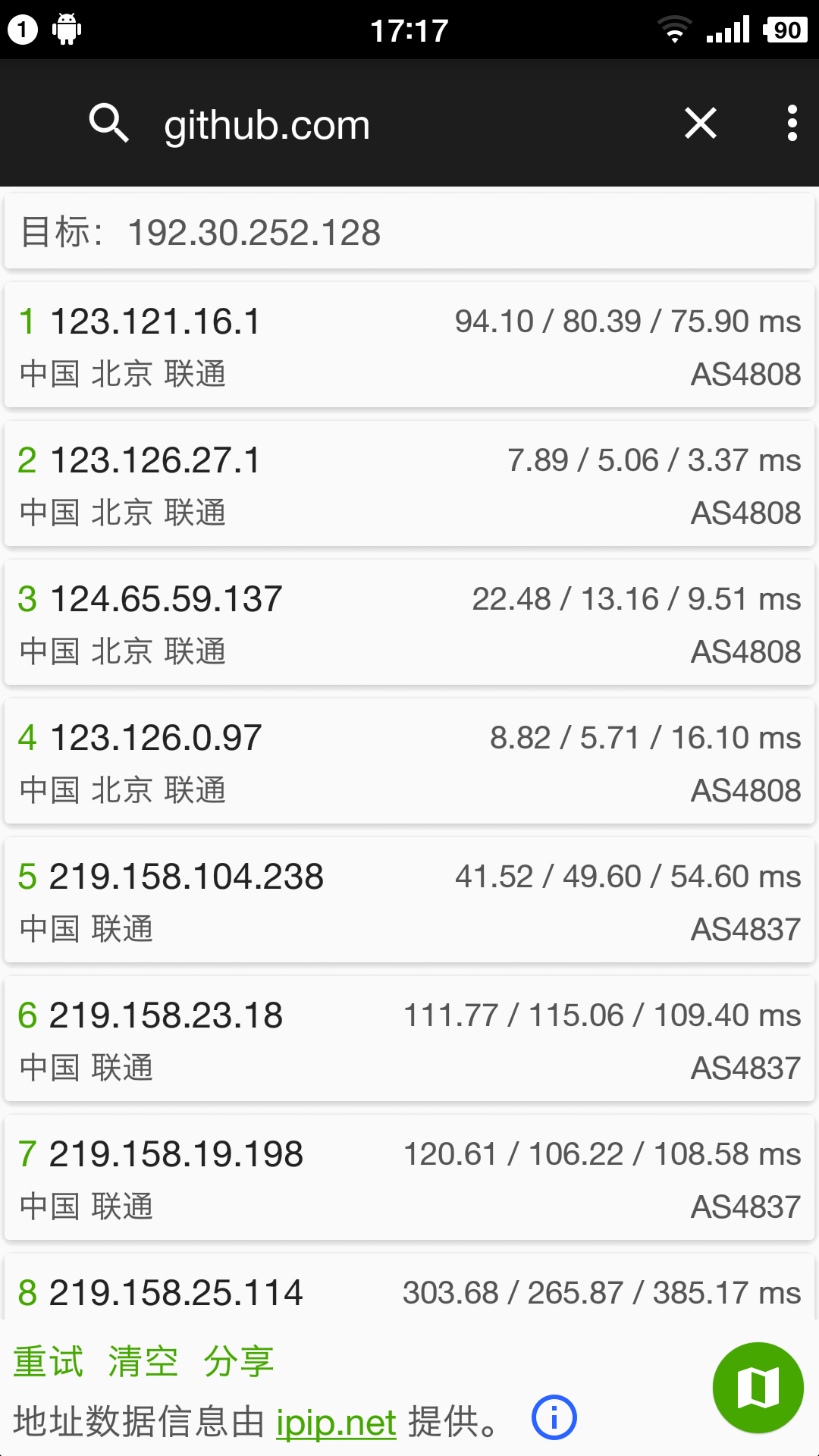Open hop 5 219.158.104.238 card
The height and width of the screenshot is (1456, 819).
[x=409, y=900]
